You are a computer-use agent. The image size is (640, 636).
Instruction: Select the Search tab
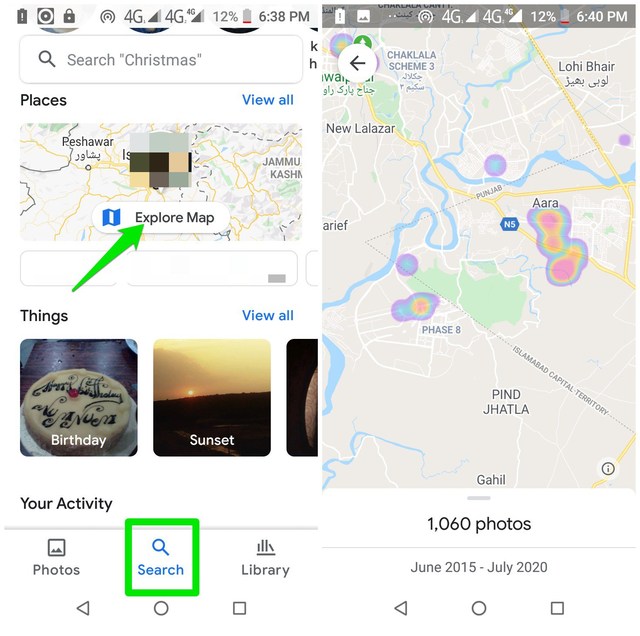tap(161, 557)
